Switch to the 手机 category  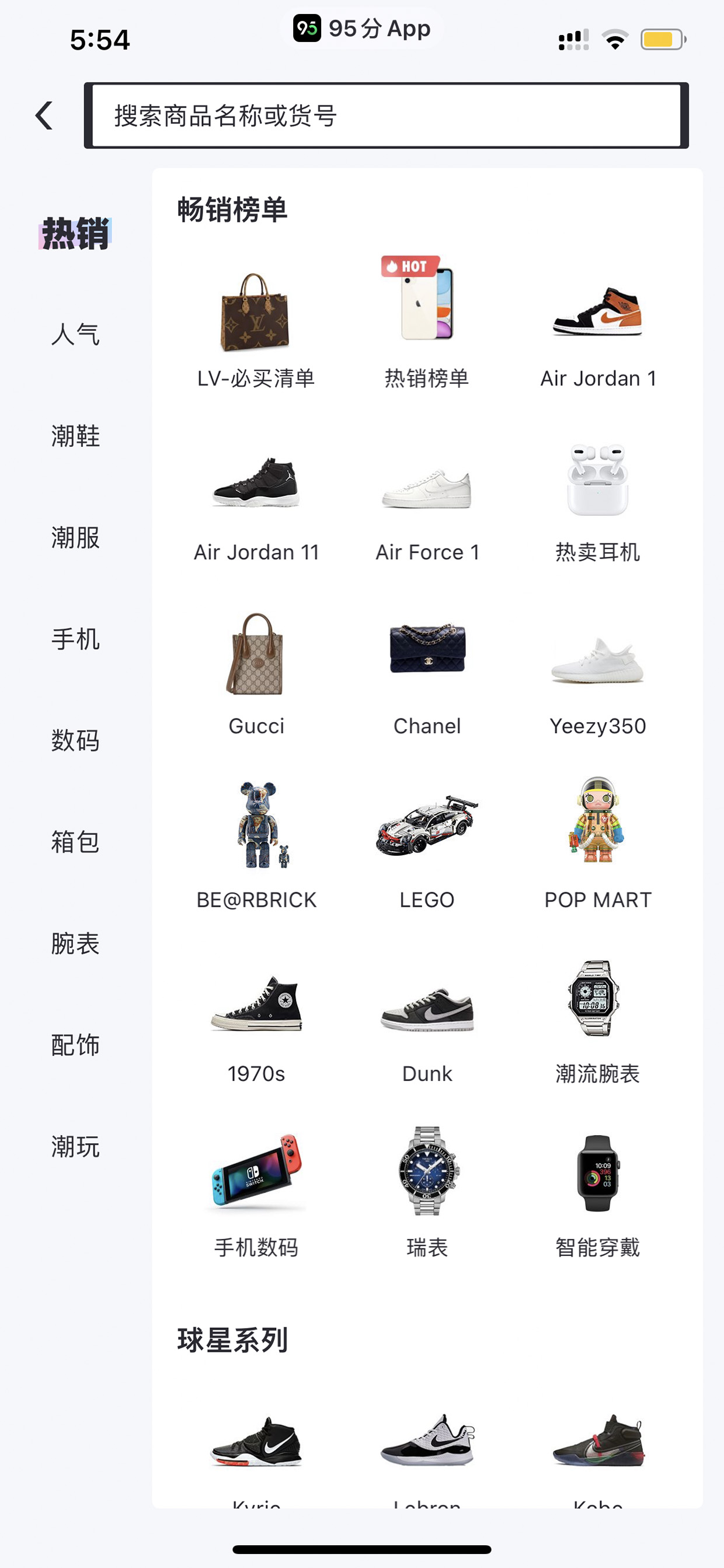click(x=75, y=640)
